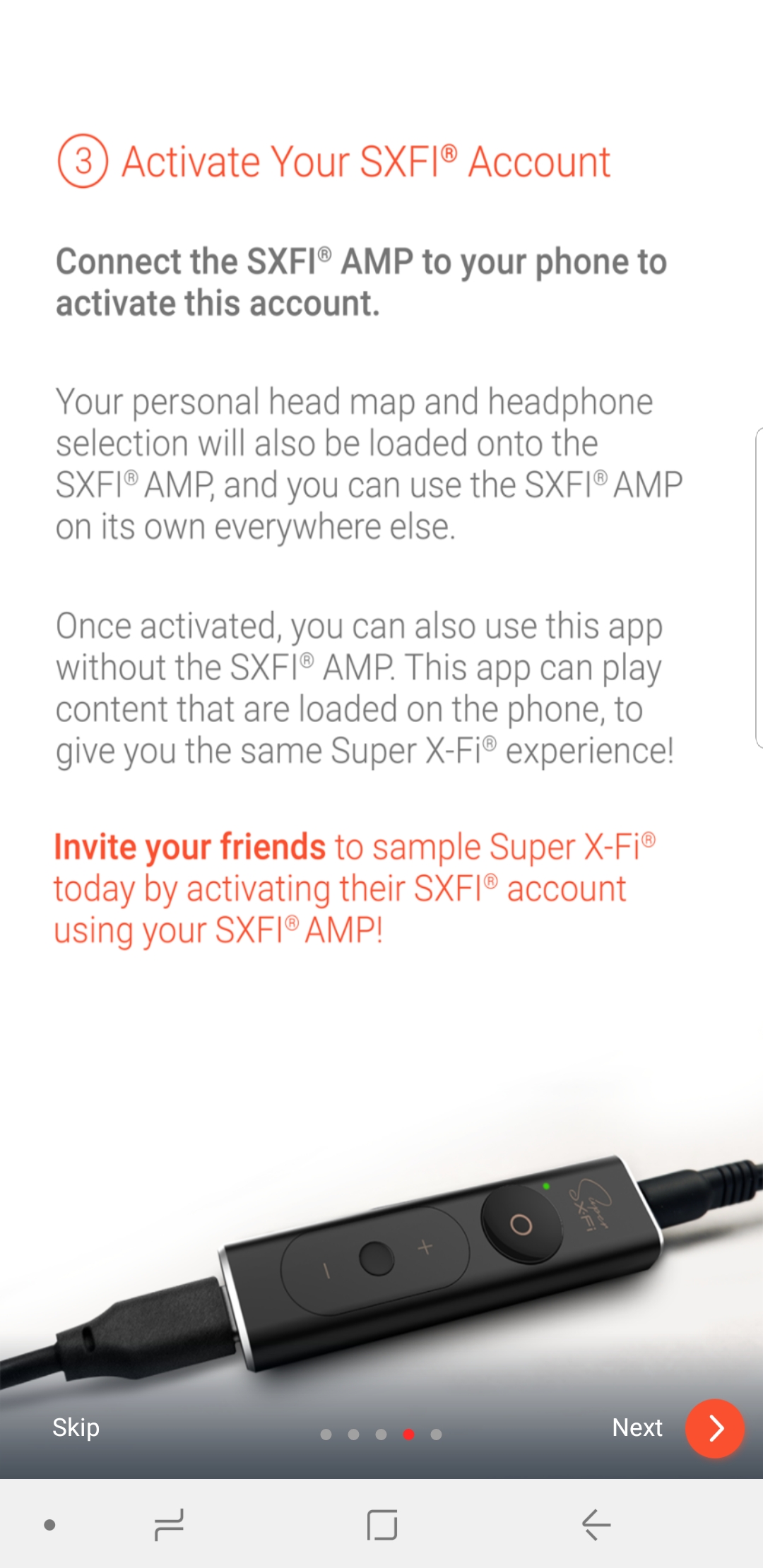This screenshot has height=1568, width=763.
Task: Open recent apps from navigation bar
Action: (x=169, y=1524)
